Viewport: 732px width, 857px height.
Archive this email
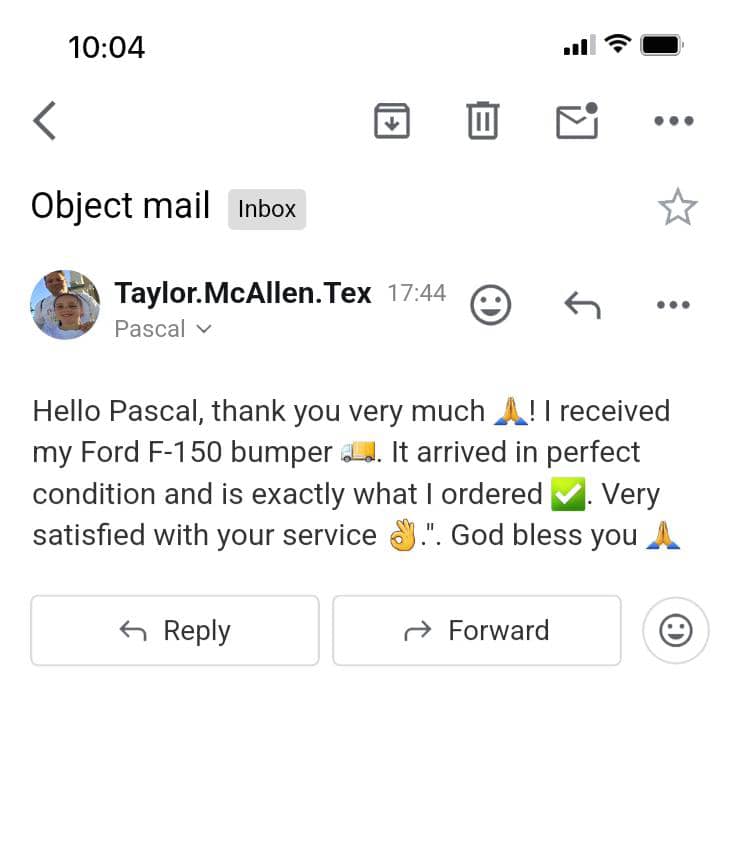click(392, 121)
